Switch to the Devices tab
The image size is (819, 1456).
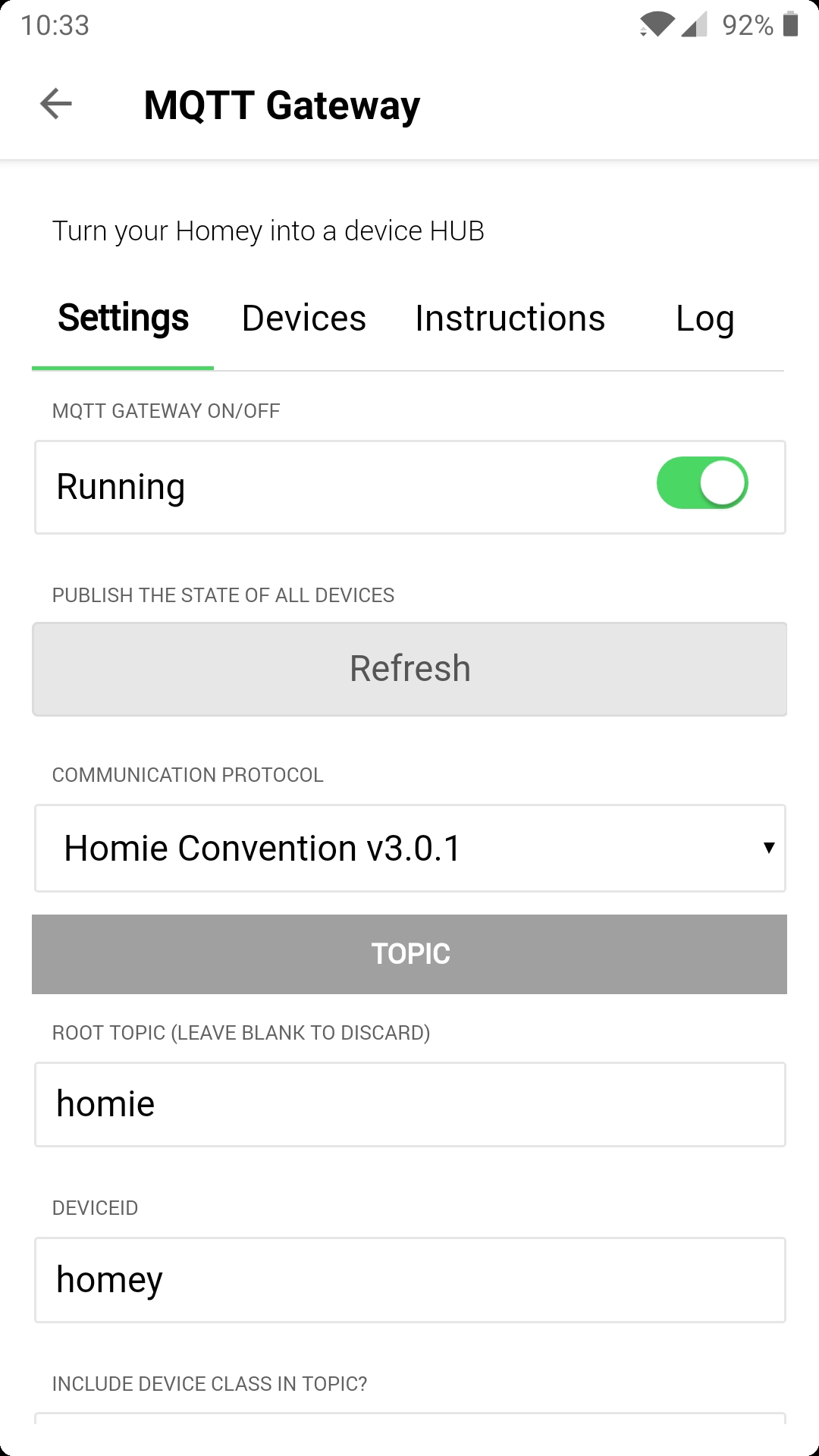tap(303, 318)
